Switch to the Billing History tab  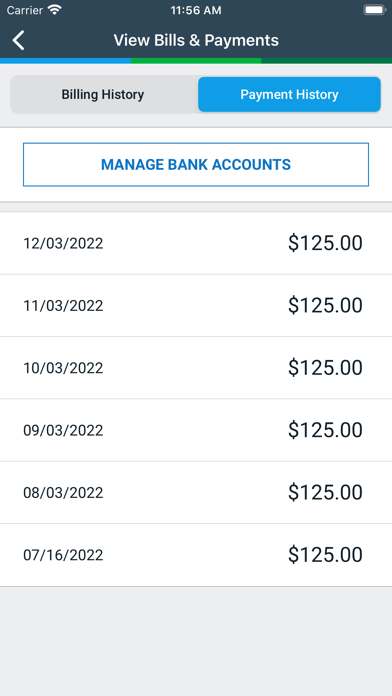(x=103, y=95)
